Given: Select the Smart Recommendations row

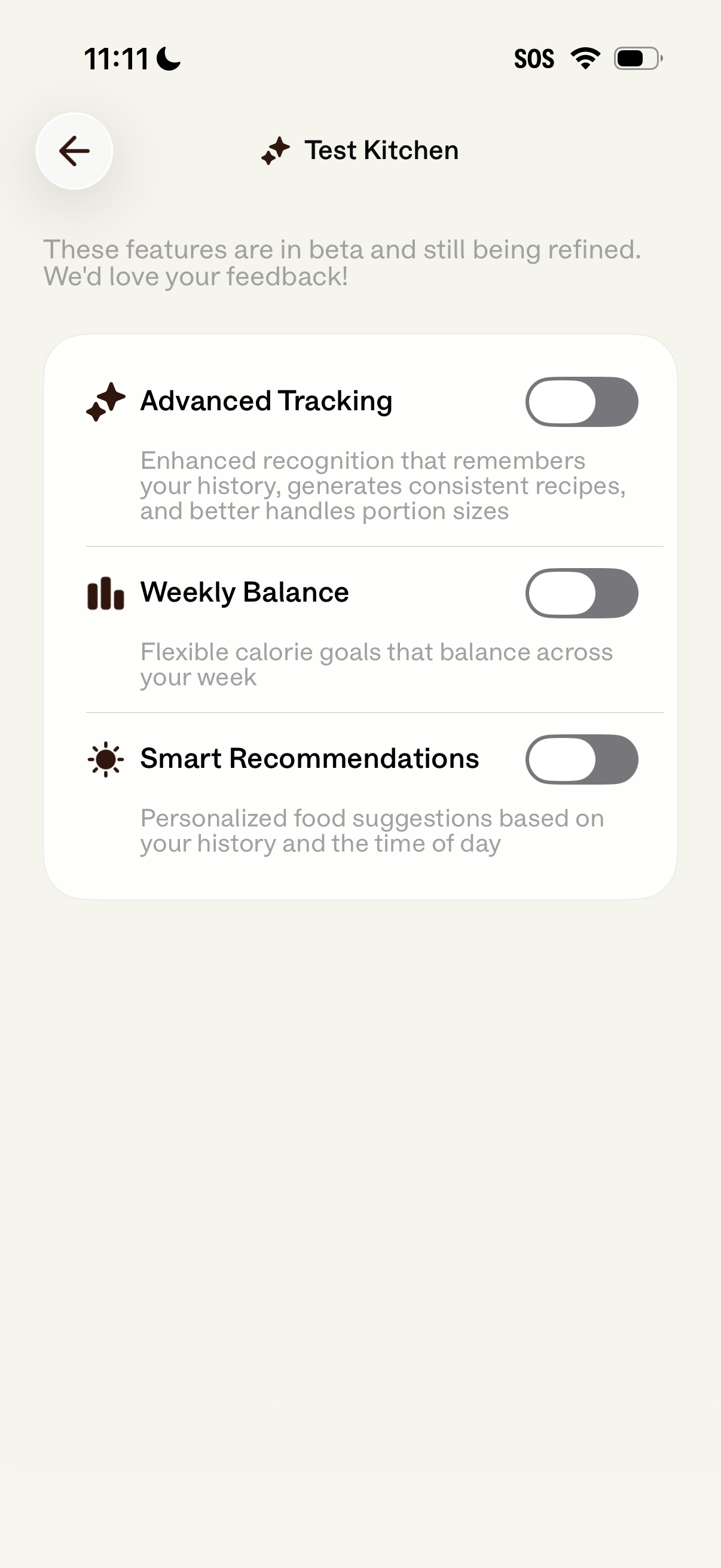Looking at the screenshot, I should pos(310,758).
